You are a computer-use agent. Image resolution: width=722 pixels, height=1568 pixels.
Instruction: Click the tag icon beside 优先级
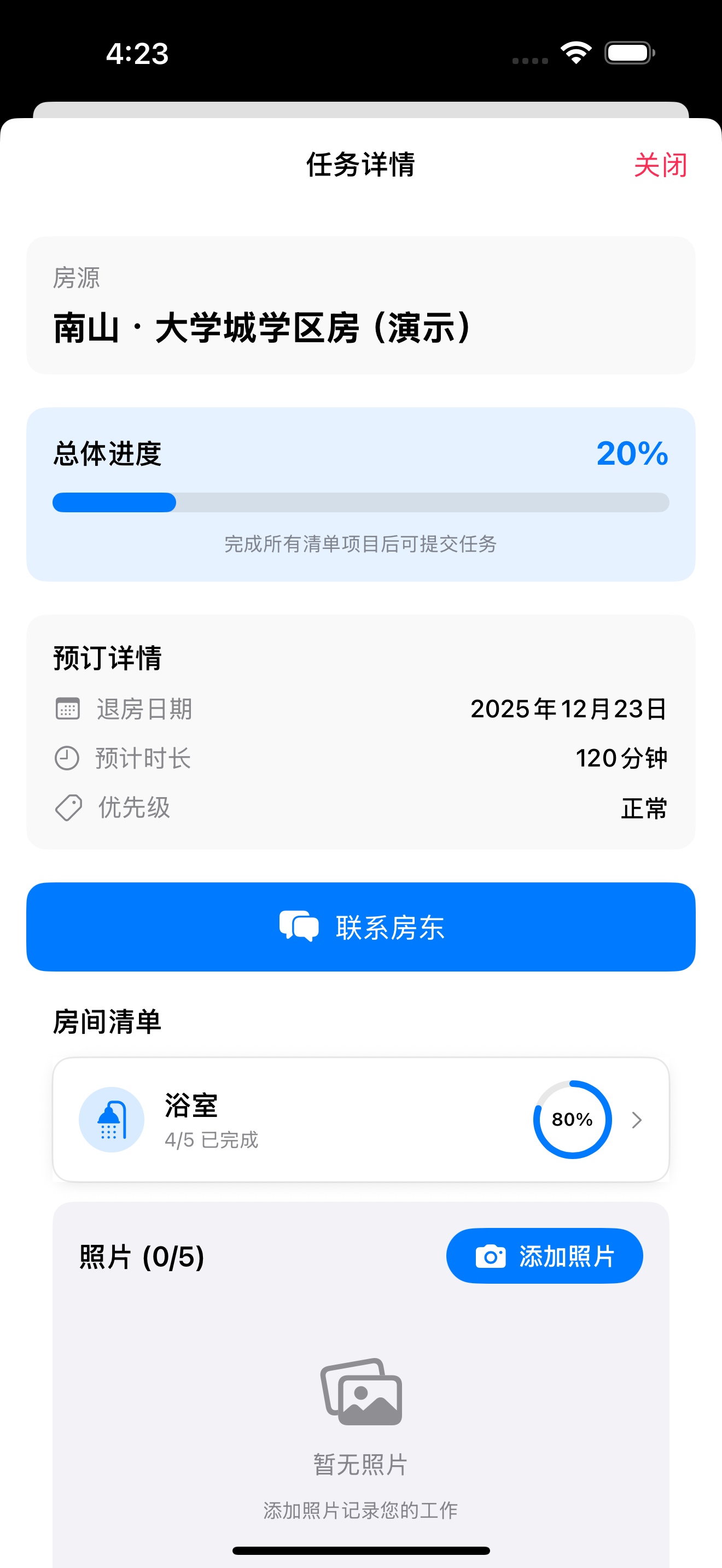point(67,808)
